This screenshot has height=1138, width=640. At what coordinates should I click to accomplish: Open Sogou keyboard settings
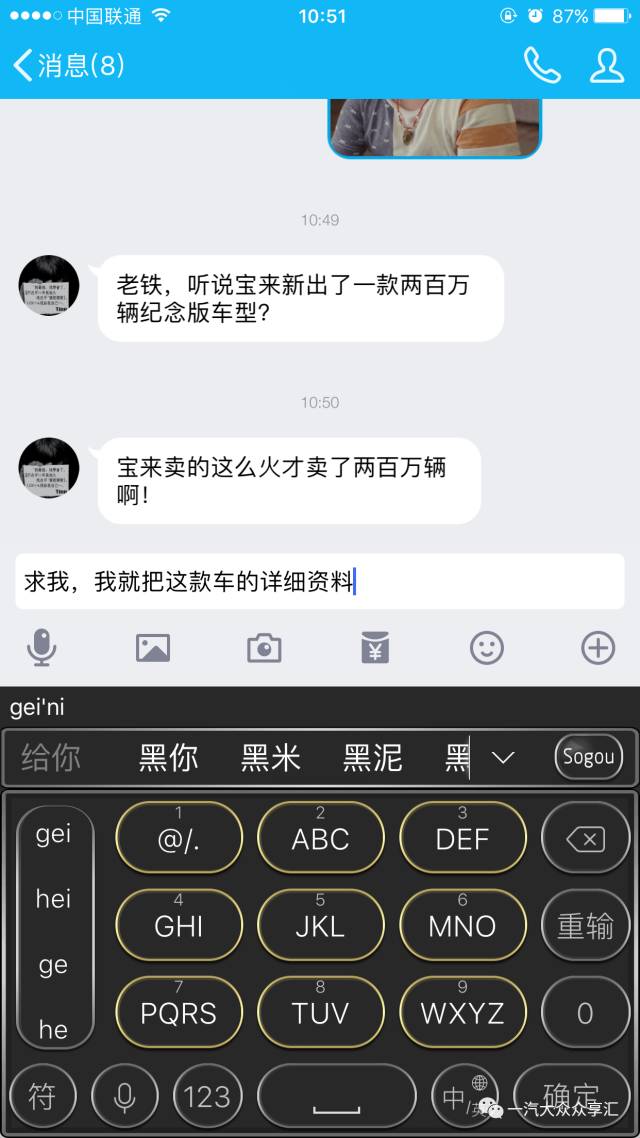588,757
